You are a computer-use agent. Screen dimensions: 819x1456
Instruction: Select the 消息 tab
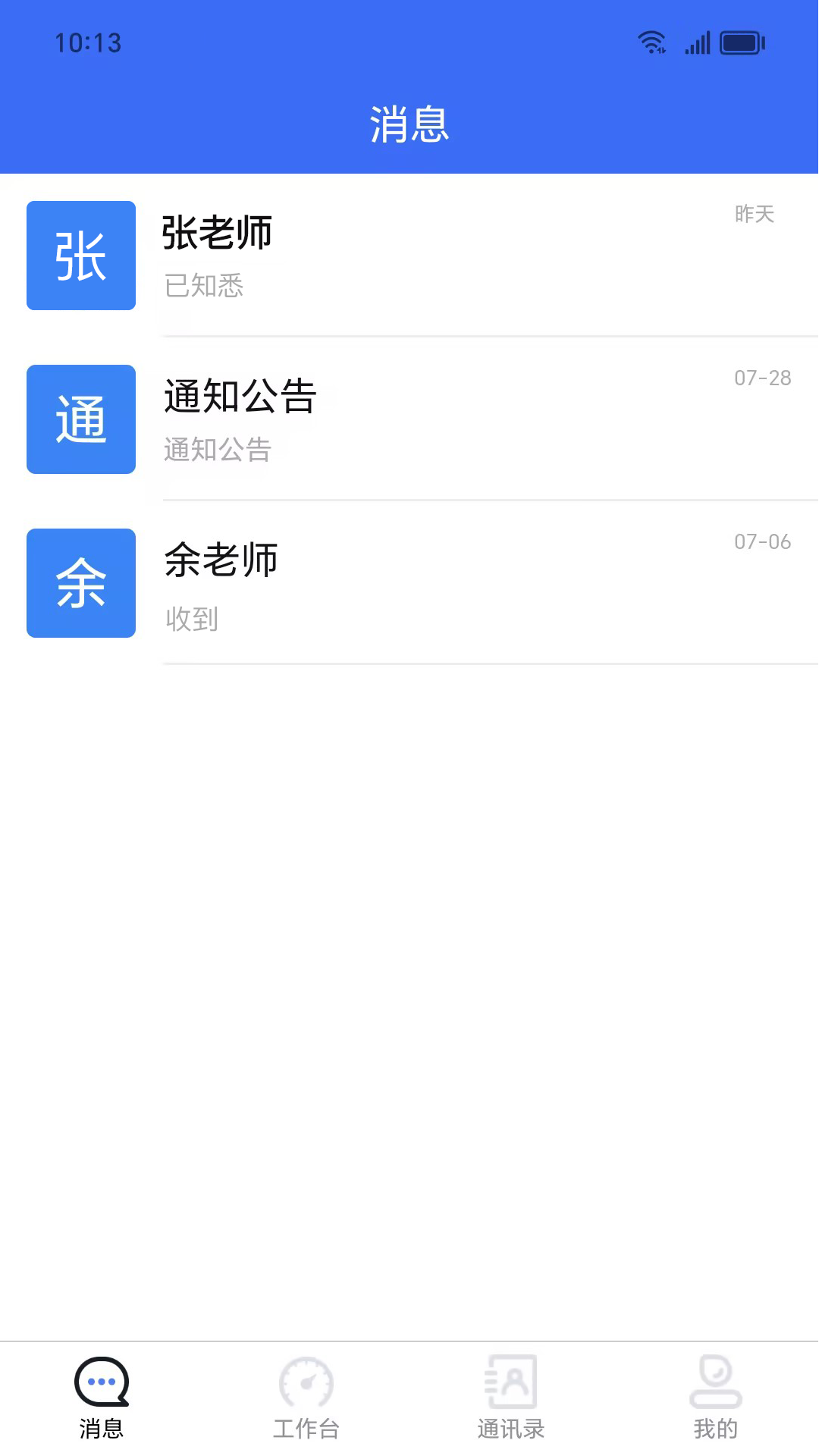[x=102, y=1398]
